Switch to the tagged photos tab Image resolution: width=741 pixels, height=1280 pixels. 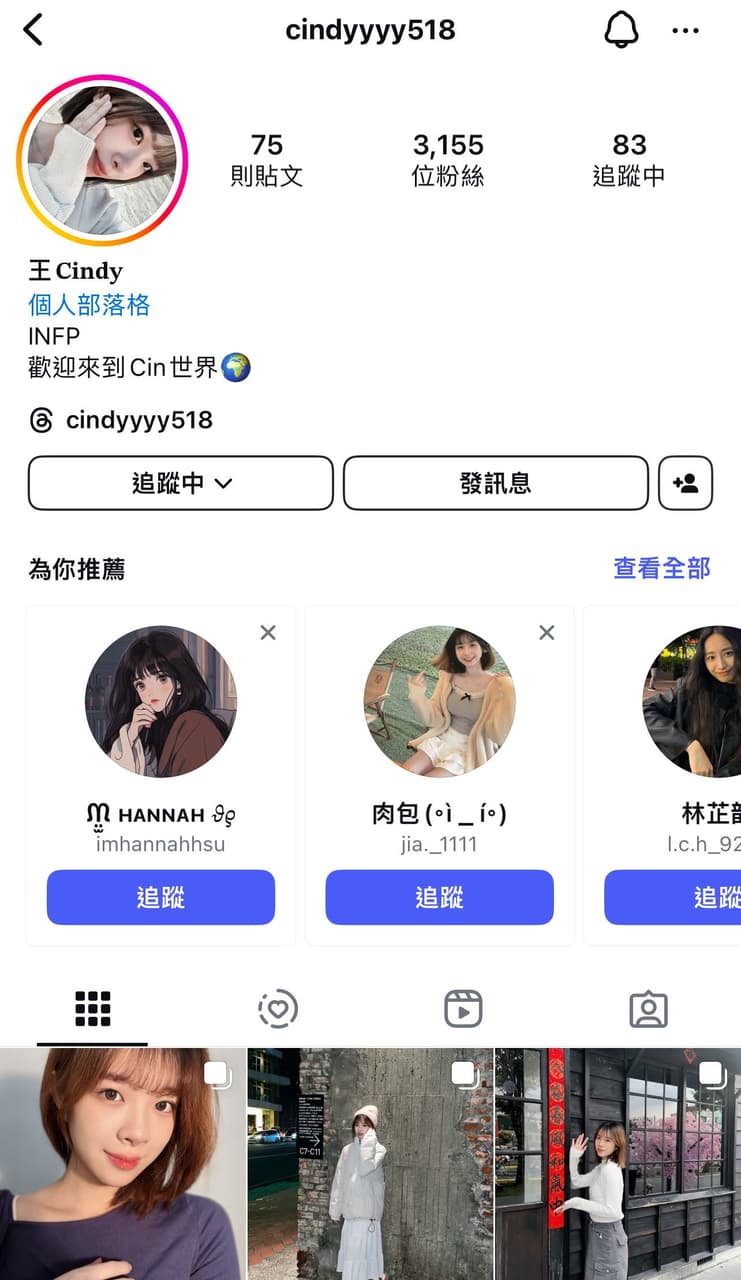click(648, 1009)
